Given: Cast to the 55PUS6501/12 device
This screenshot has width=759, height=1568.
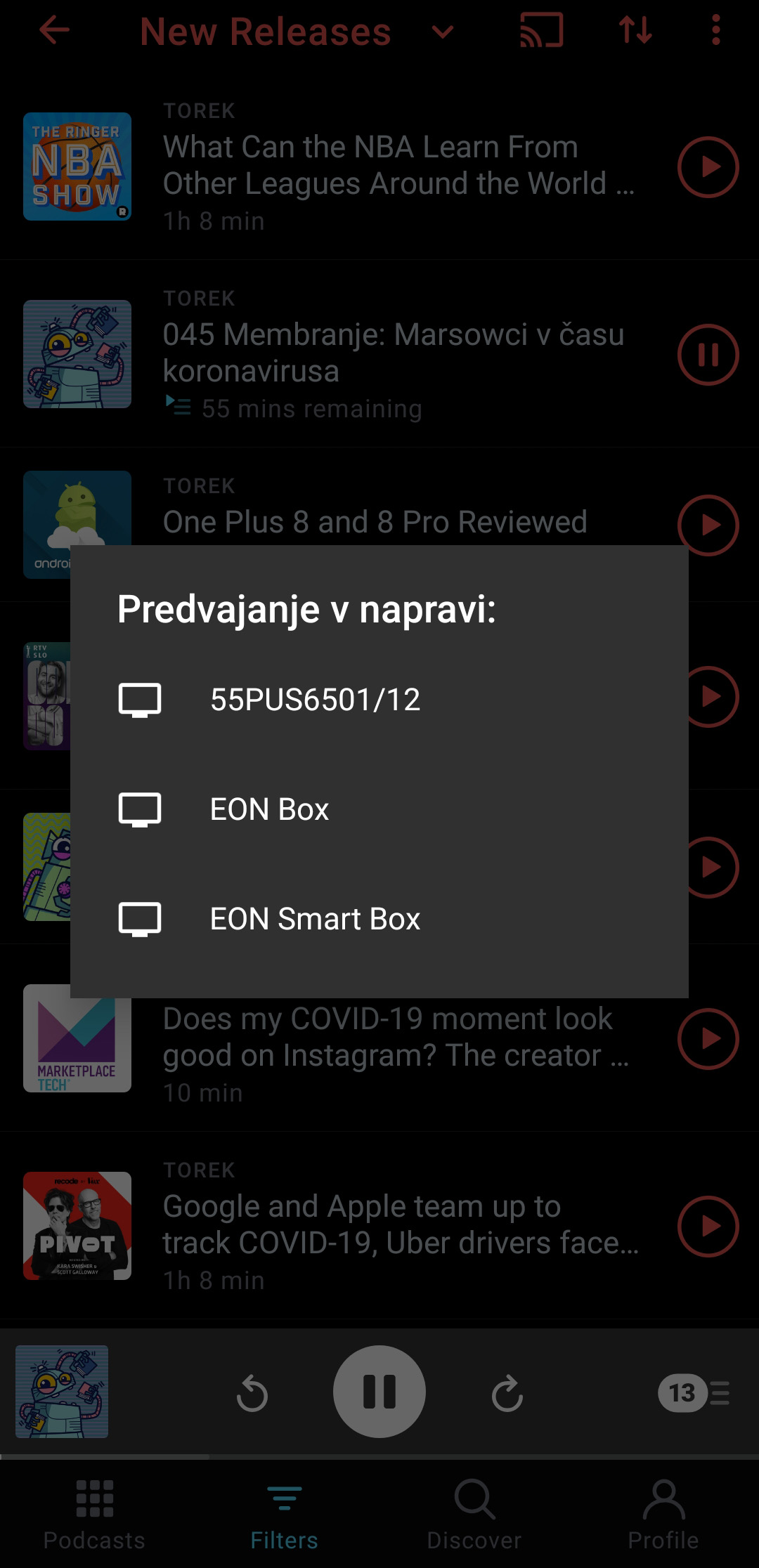Looking at the screenshot, I should click(315, 700).
